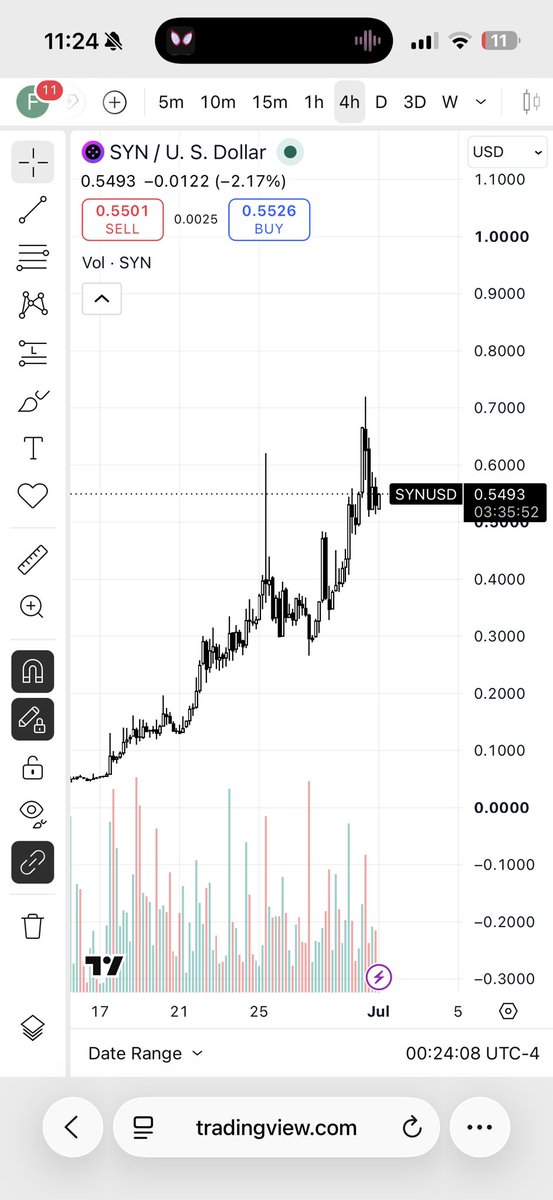Open the candlestick chart type menu
The image size is (553, 1200).
531,102
